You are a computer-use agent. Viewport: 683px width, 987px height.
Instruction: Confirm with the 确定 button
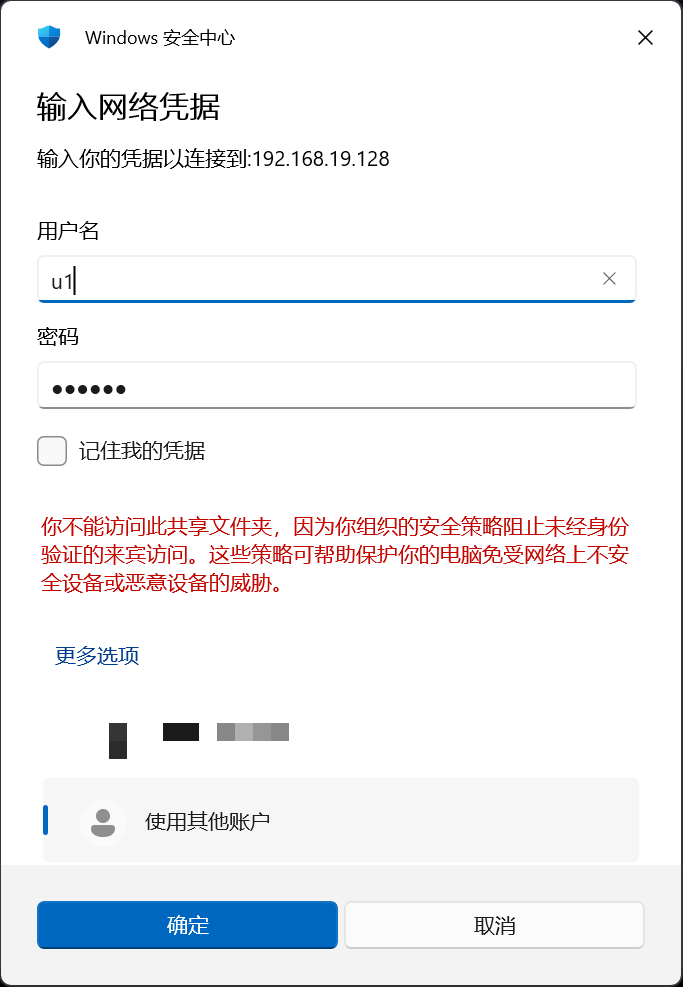[x=188, y=925]
